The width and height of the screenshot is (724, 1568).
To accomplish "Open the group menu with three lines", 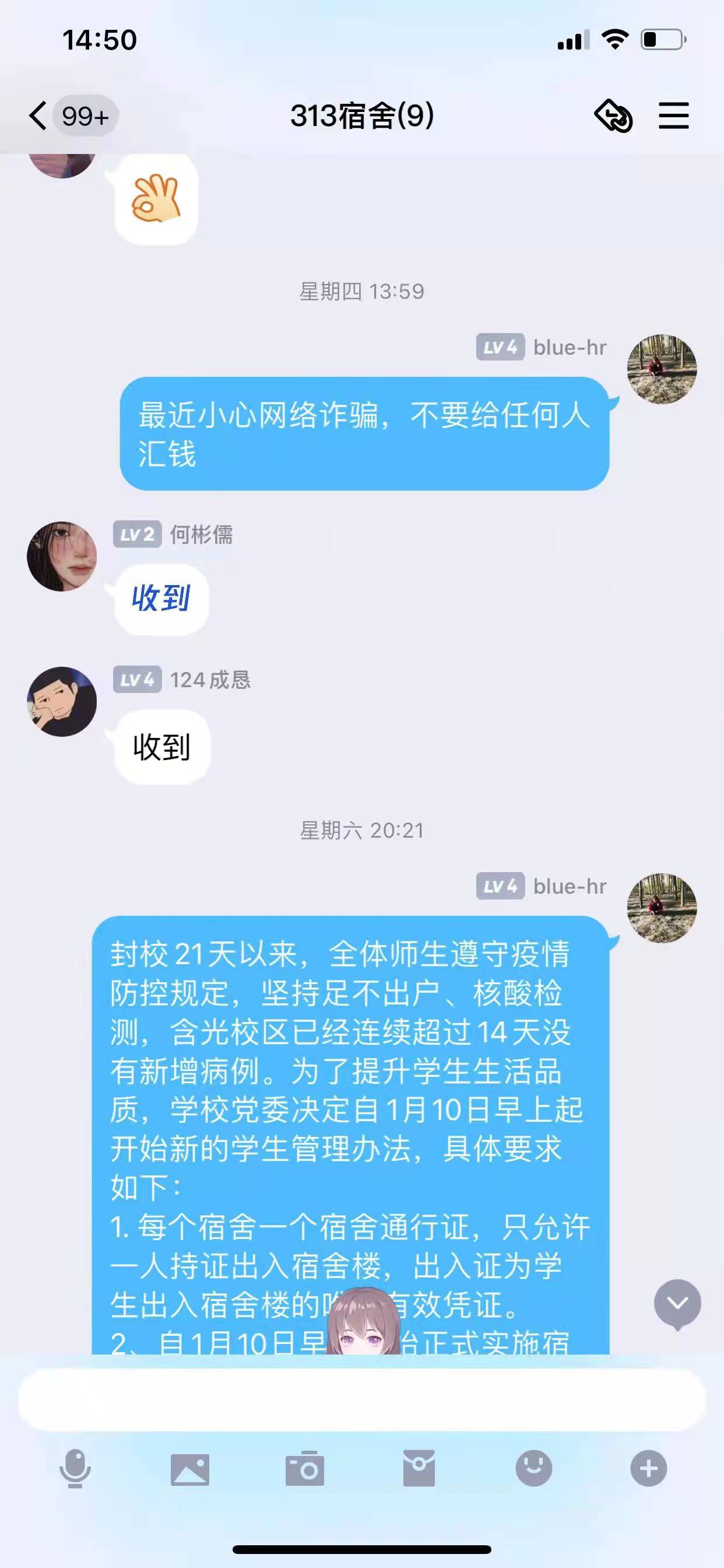I will tap(673, 116).
